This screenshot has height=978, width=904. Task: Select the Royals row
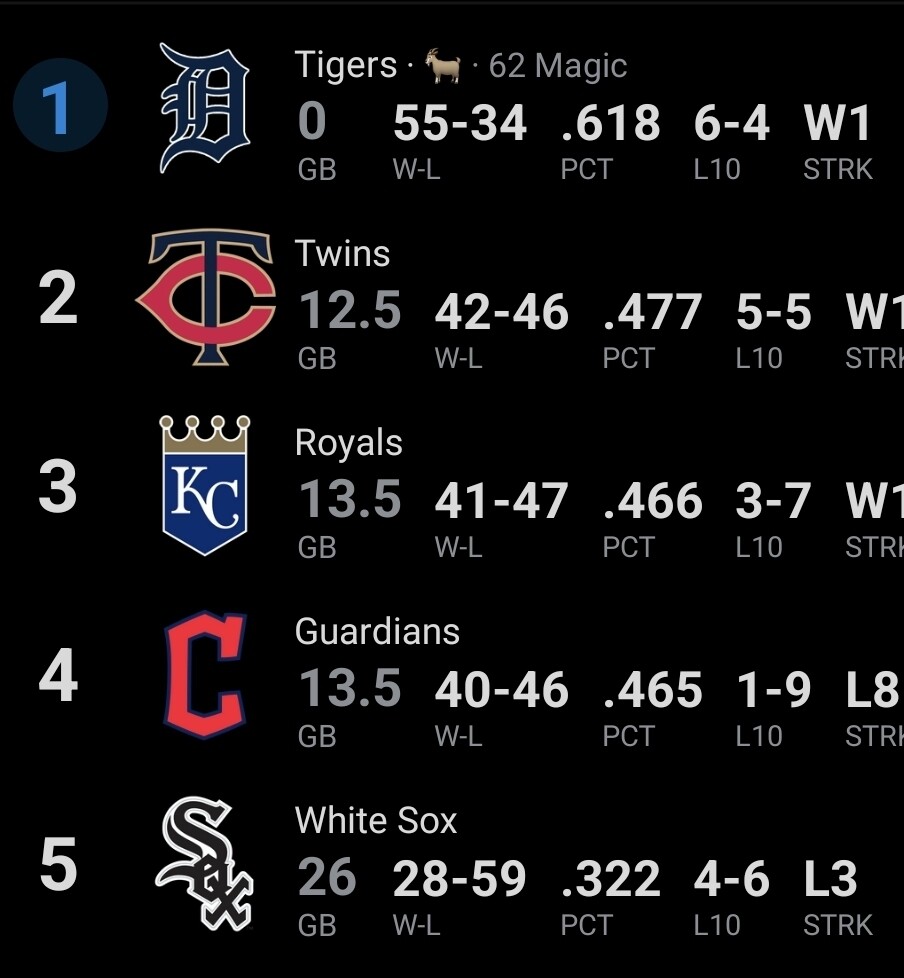(452, 486)
